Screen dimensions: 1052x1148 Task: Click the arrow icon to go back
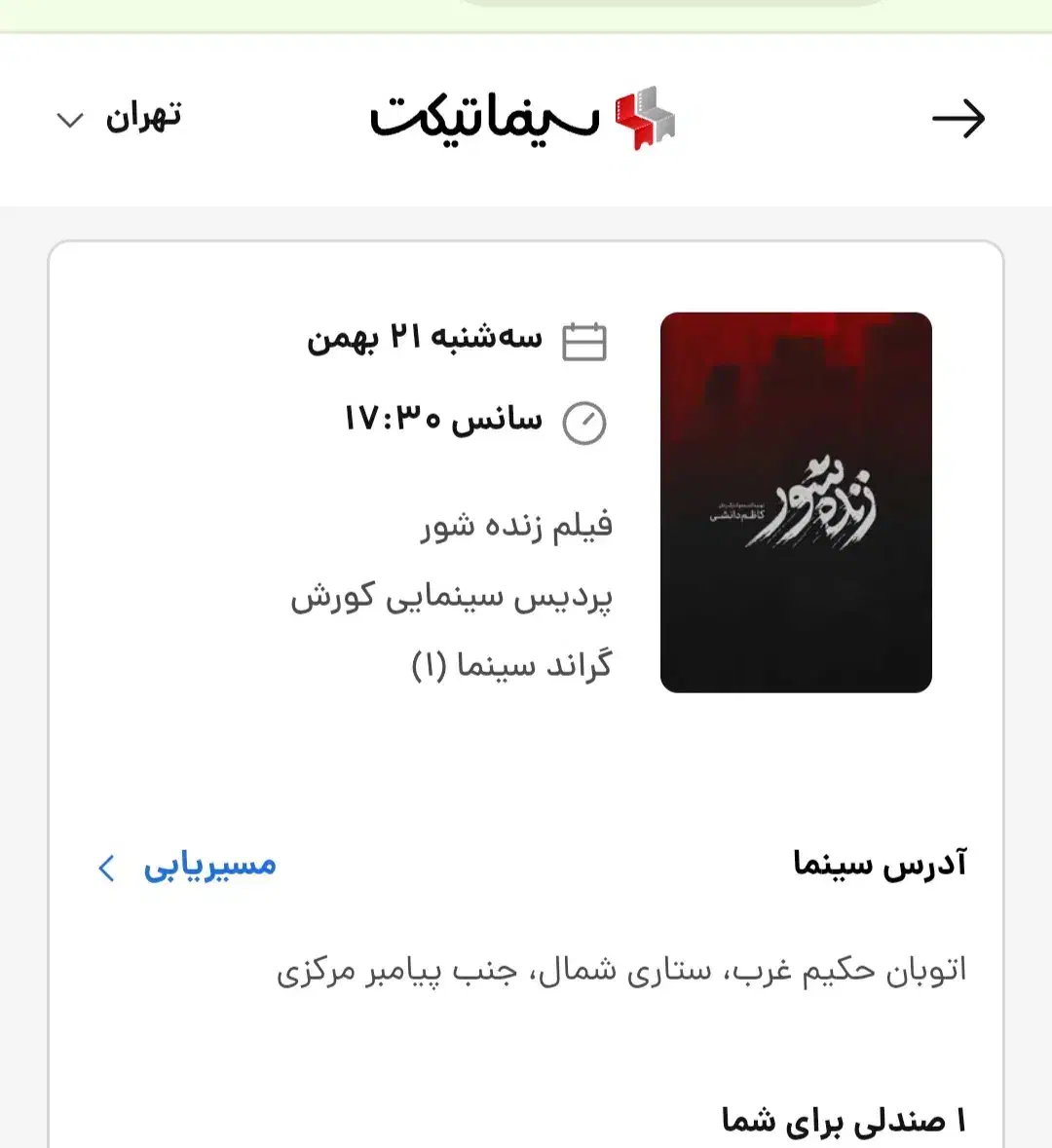tap(958, 119)
